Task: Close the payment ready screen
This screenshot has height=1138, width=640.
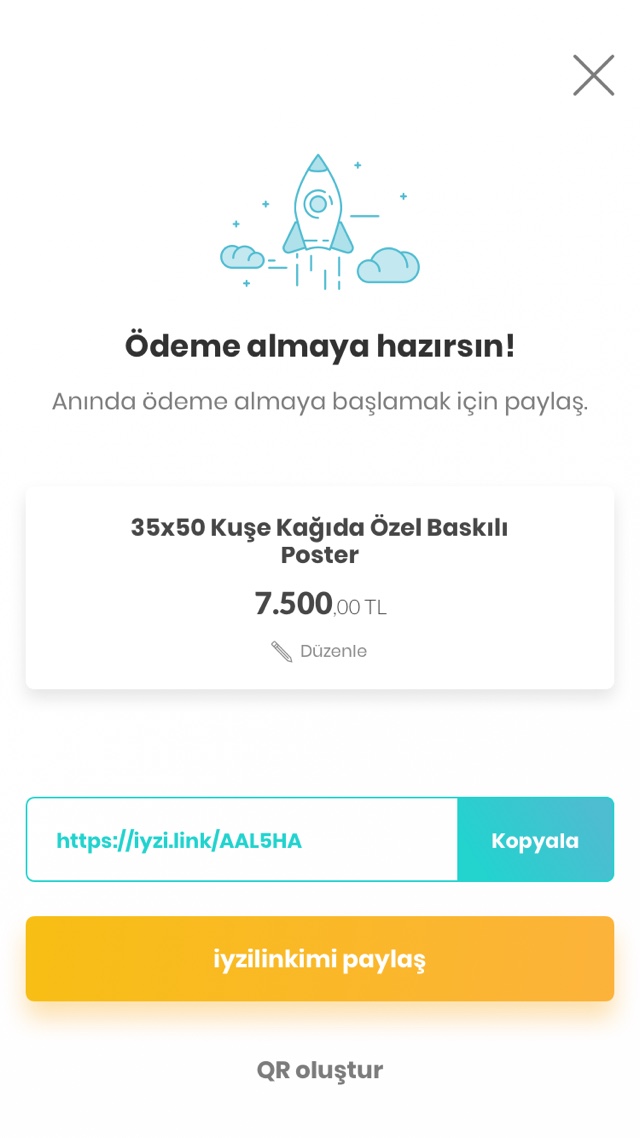Action: tap(593, 75)
